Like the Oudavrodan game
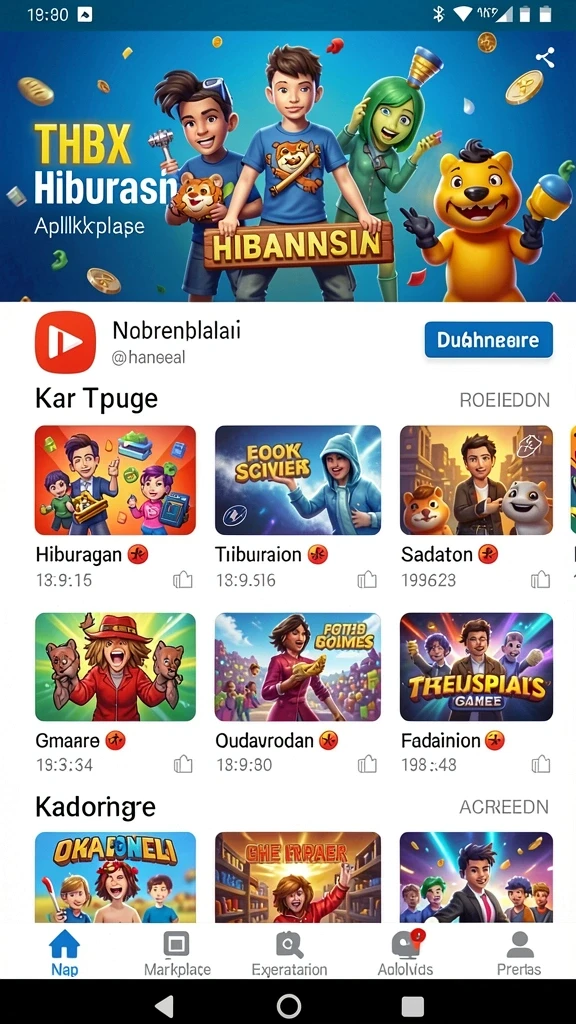The height and width of the screenshot is (1024, 576). point(368,764)
